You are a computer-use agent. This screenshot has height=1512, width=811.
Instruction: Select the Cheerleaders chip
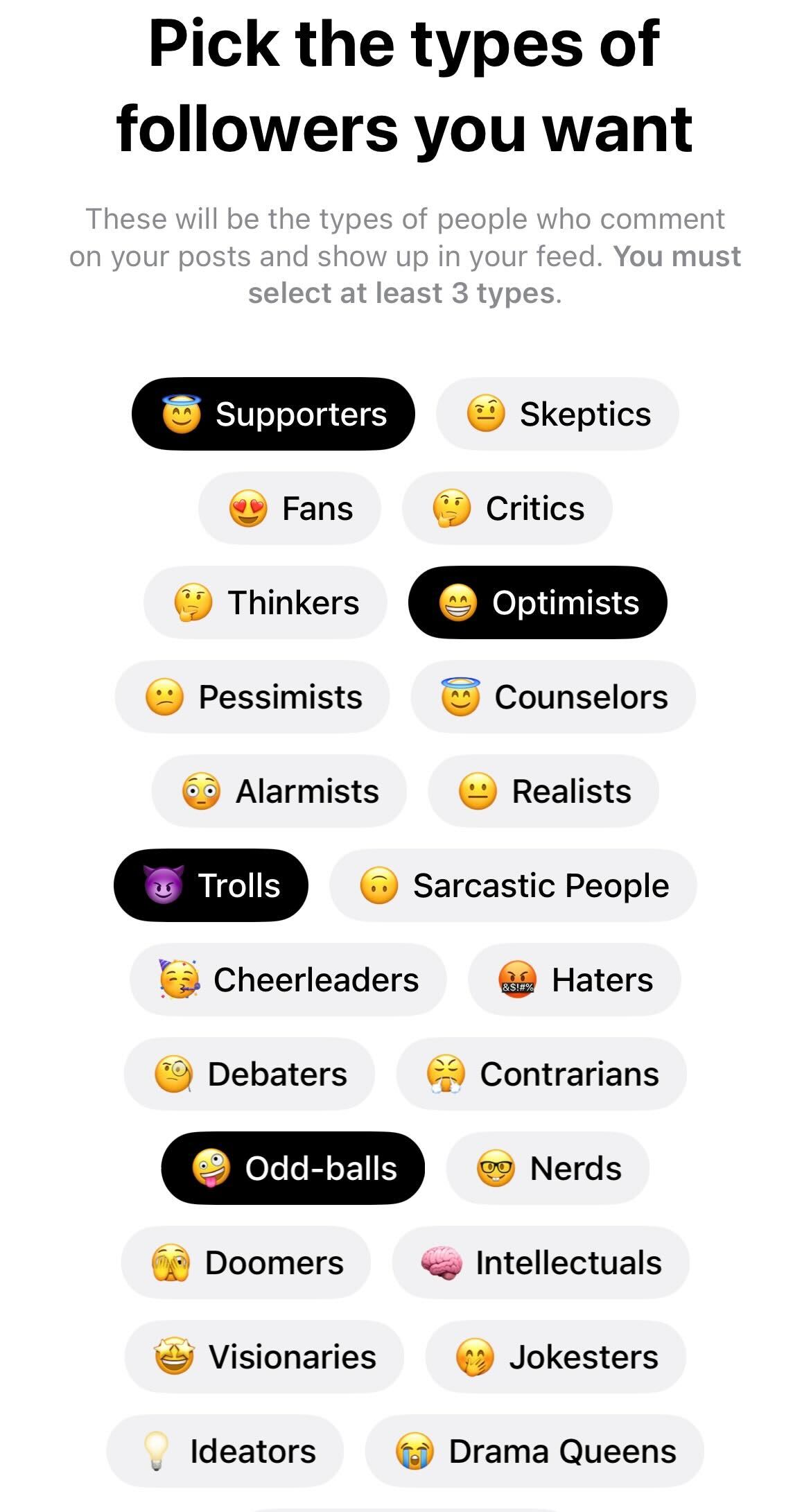(288, 980)
